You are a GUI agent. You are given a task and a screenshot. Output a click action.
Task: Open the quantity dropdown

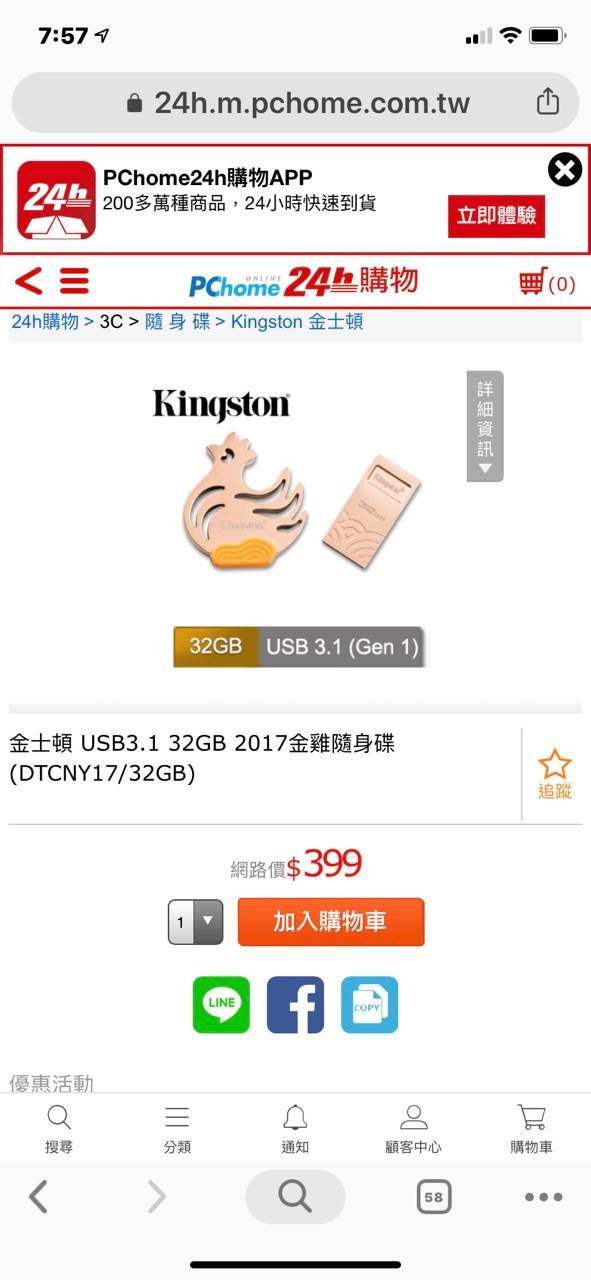195,922
